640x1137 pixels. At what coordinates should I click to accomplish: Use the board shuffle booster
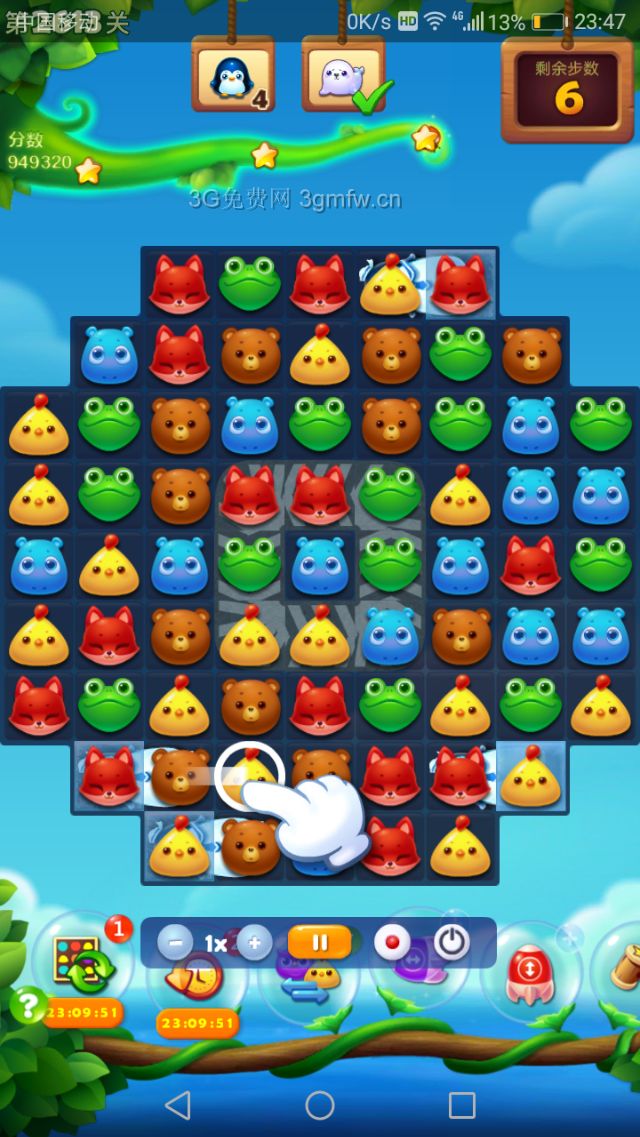[78, 967]
